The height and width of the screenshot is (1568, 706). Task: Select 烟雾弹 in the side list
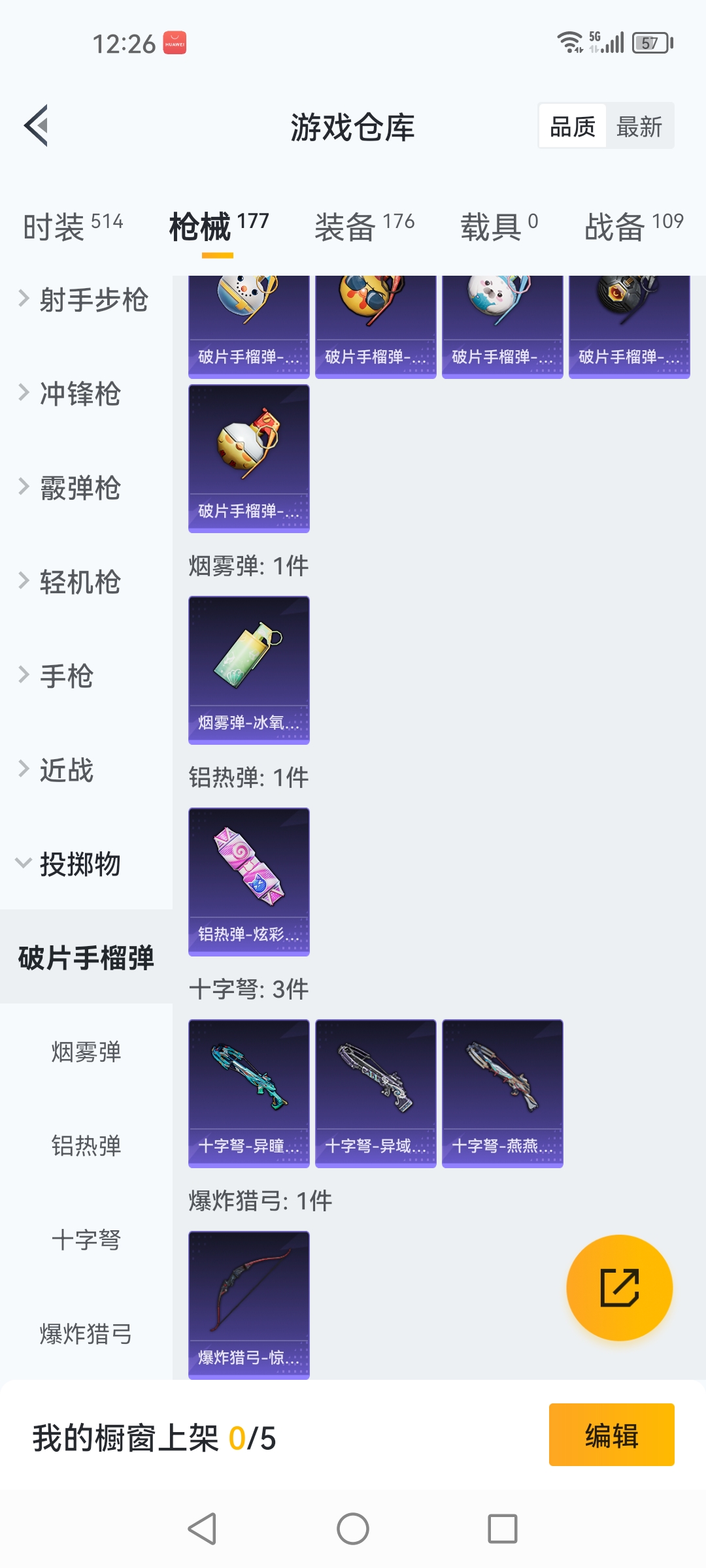[86, 1052]
